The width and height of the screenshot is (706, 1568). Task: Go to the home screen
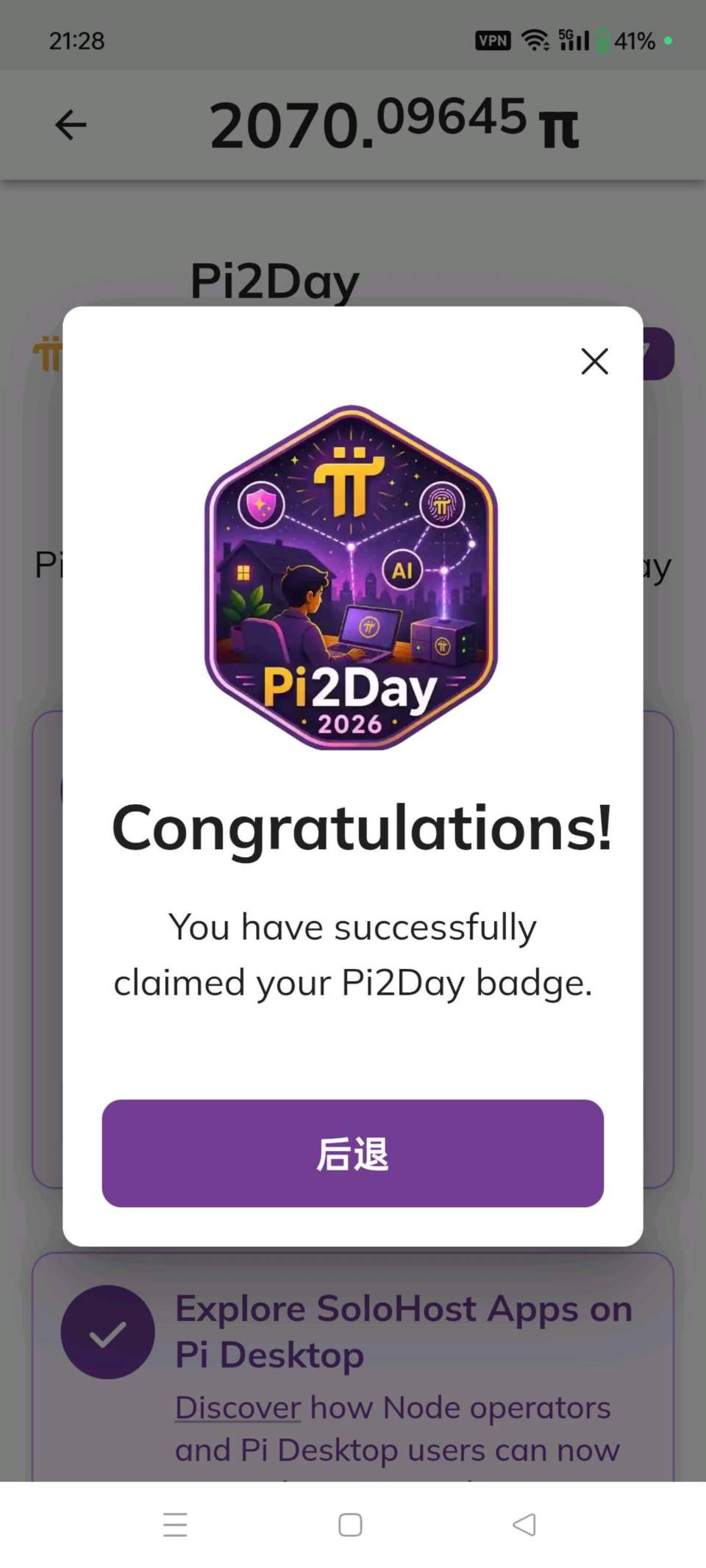pos(350,1525)
